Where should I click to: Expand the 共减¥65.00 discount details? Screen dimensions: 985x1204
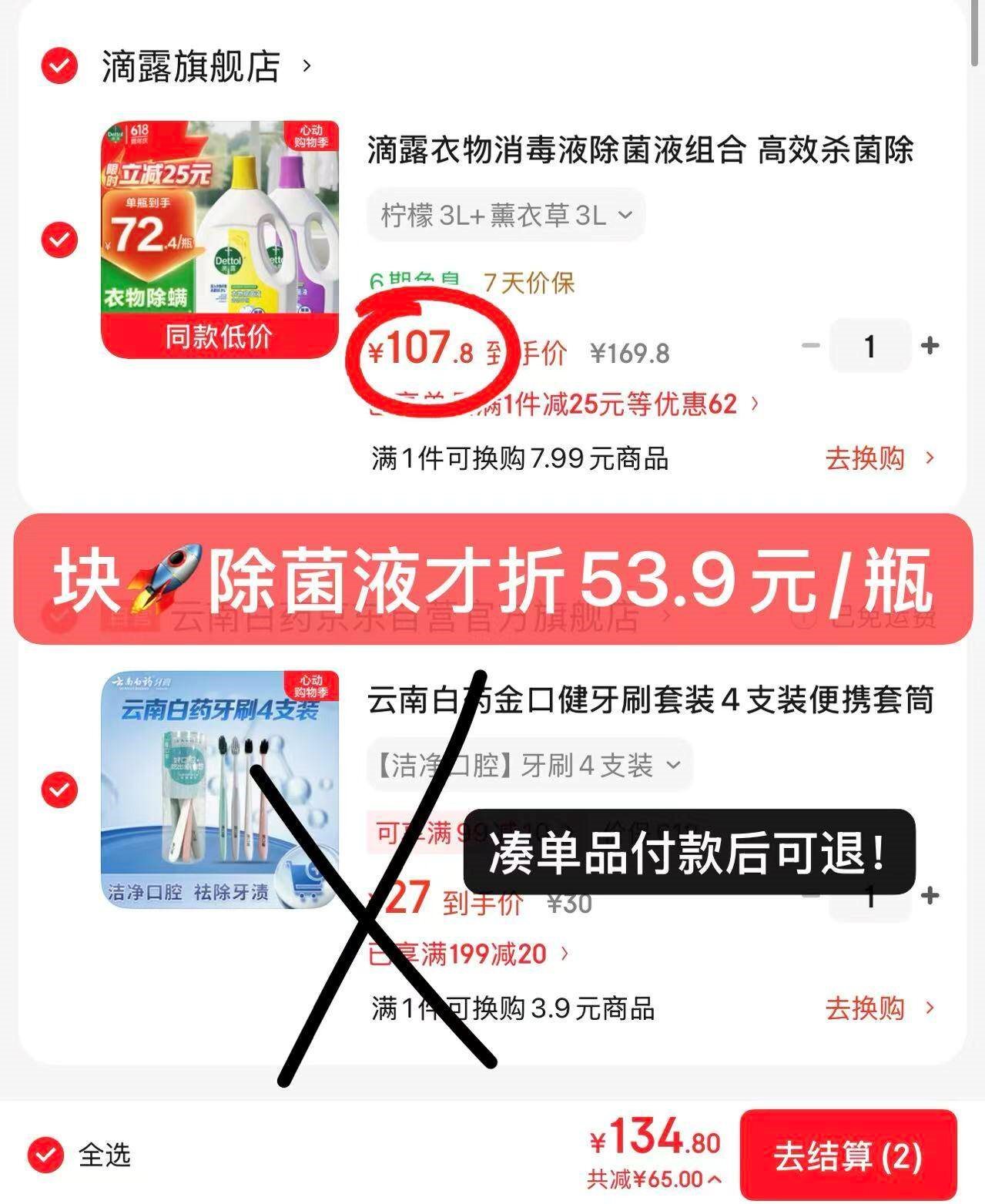[x=655, y=1179]
